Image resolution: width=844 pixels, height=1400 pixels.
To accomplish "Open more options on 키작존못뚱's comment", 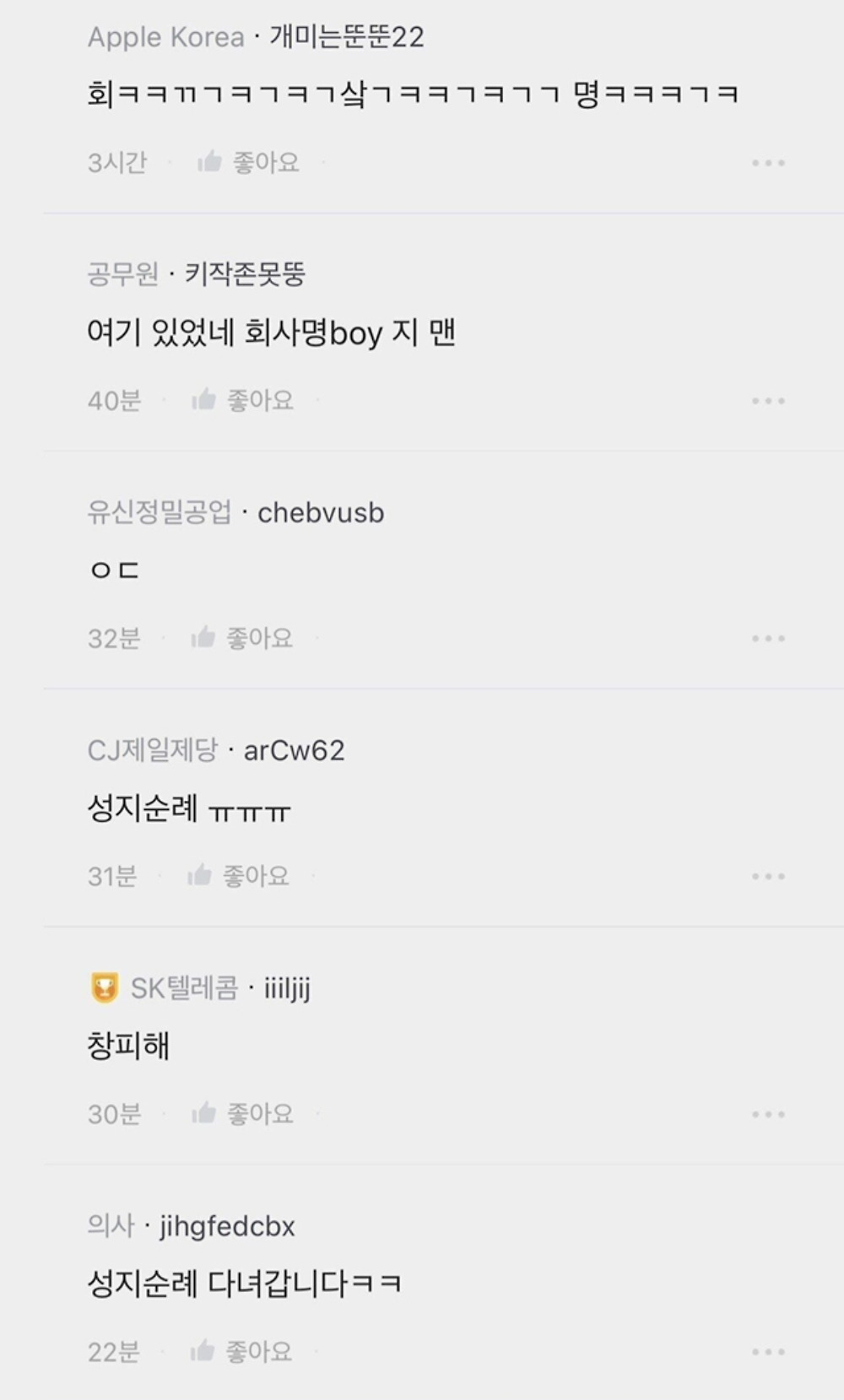I will click(x=768, y=401).
